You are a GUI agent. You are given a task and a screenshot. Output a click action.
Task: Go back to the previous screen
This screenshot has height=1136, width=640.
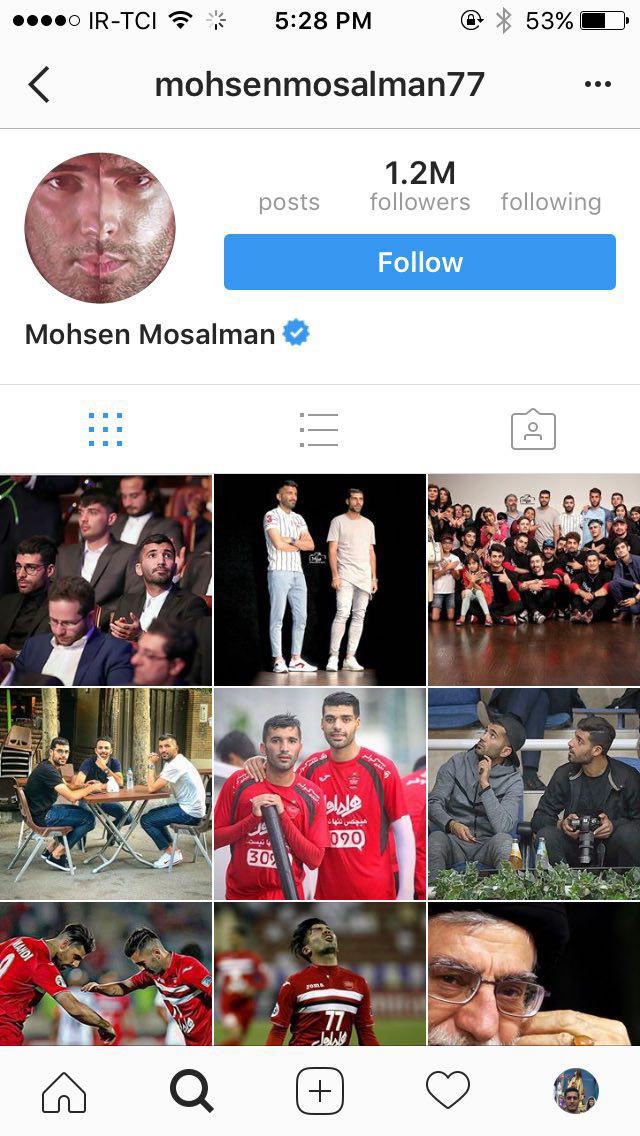click(x=39, y=85)
